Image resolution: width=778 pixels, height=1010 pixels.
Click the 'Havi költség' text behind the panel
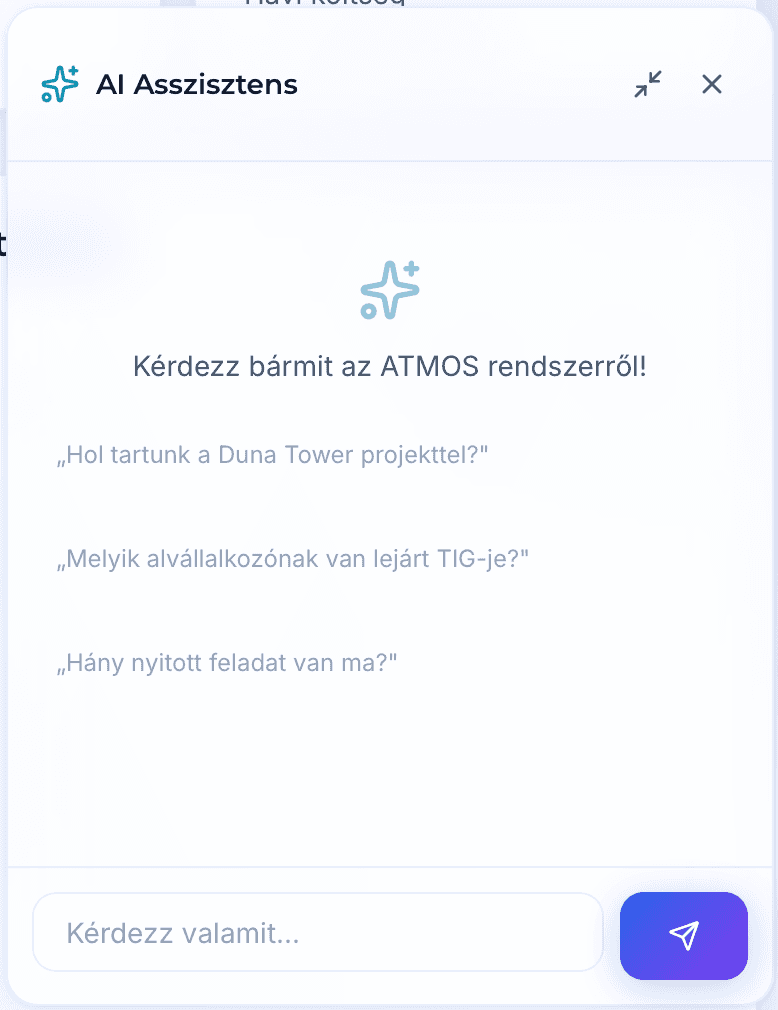click(327, 5)
